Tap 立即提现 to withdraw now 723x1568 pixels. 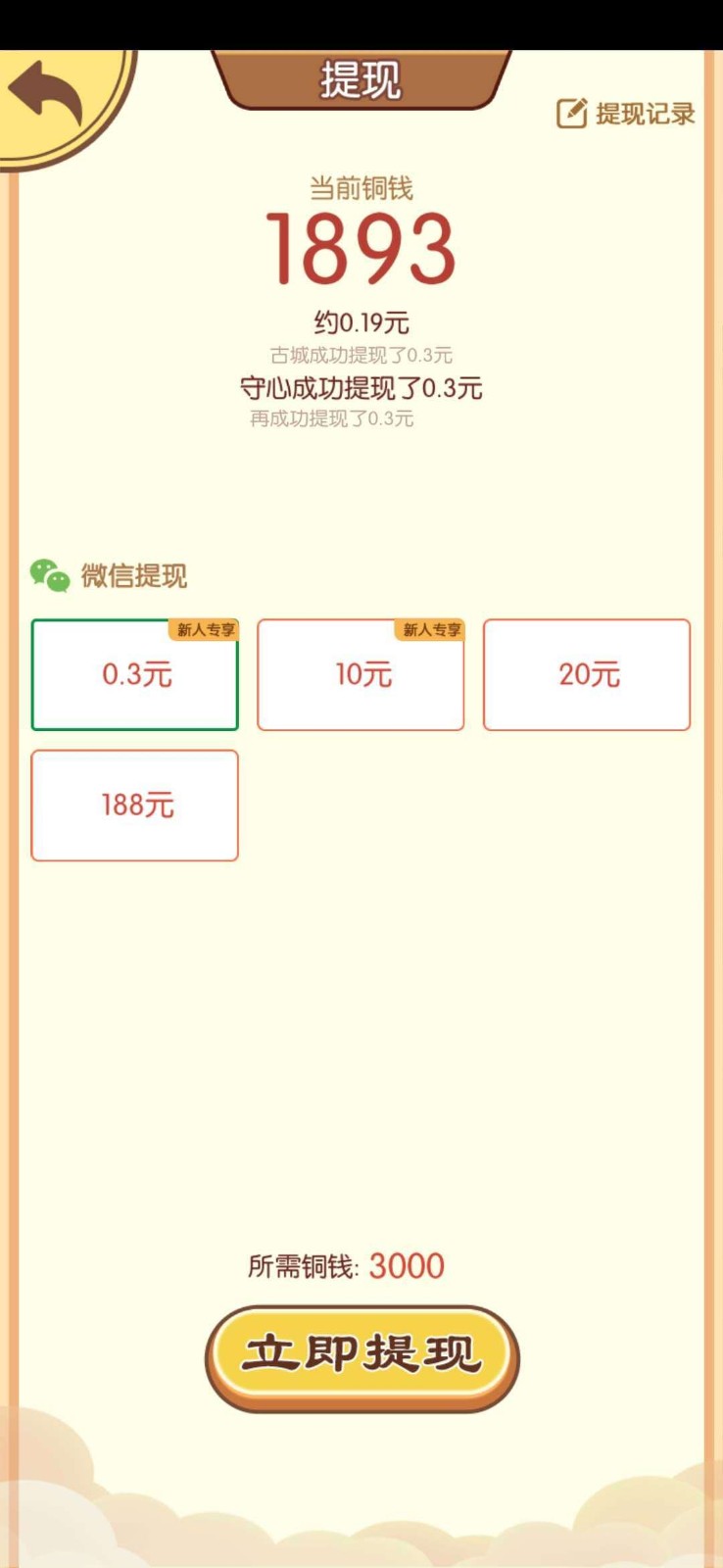point(361,1355)
